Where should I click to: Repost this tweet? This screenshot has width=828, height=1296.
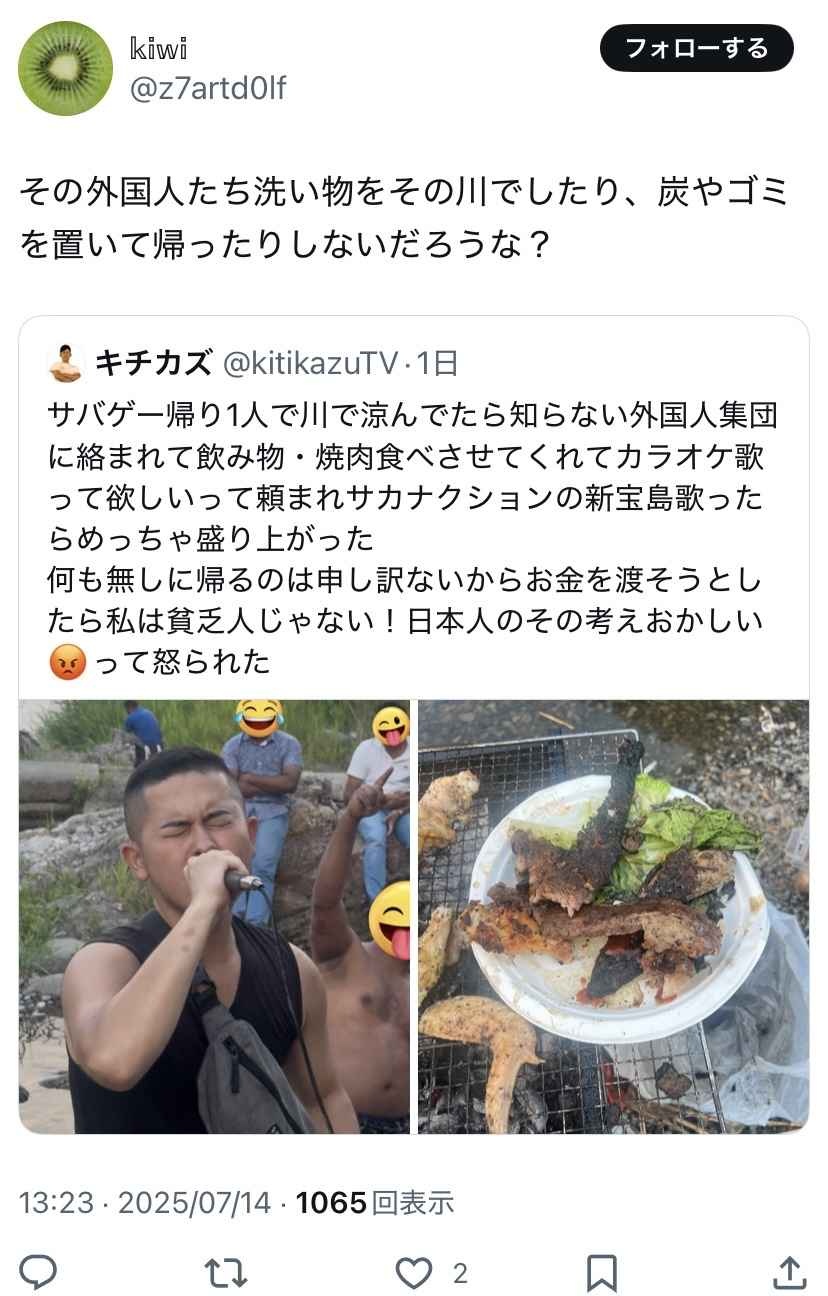225,1272
